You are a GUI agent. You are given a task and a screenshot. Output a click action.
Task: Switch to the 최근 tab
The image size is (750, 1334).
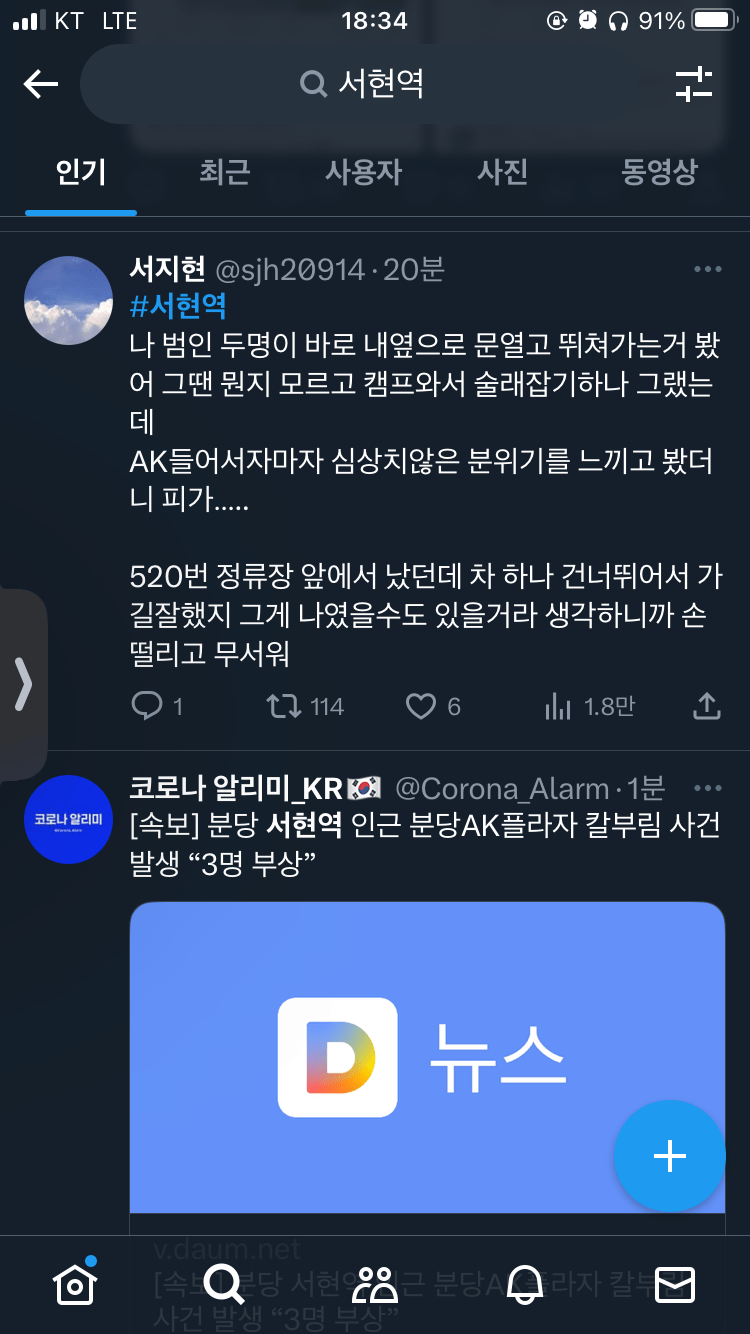point(224,172)
